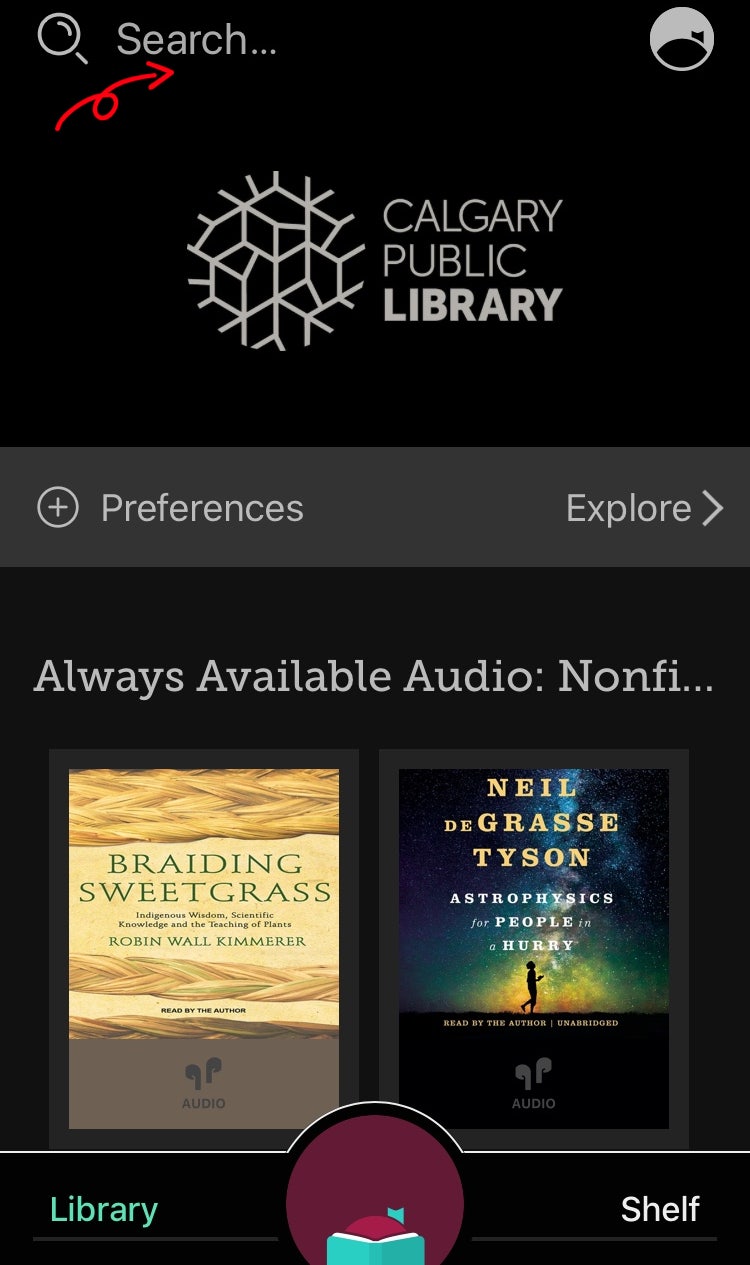The image size is (750, 1265).
Task: Open your Libby account menu
Action: coord(682,38)
